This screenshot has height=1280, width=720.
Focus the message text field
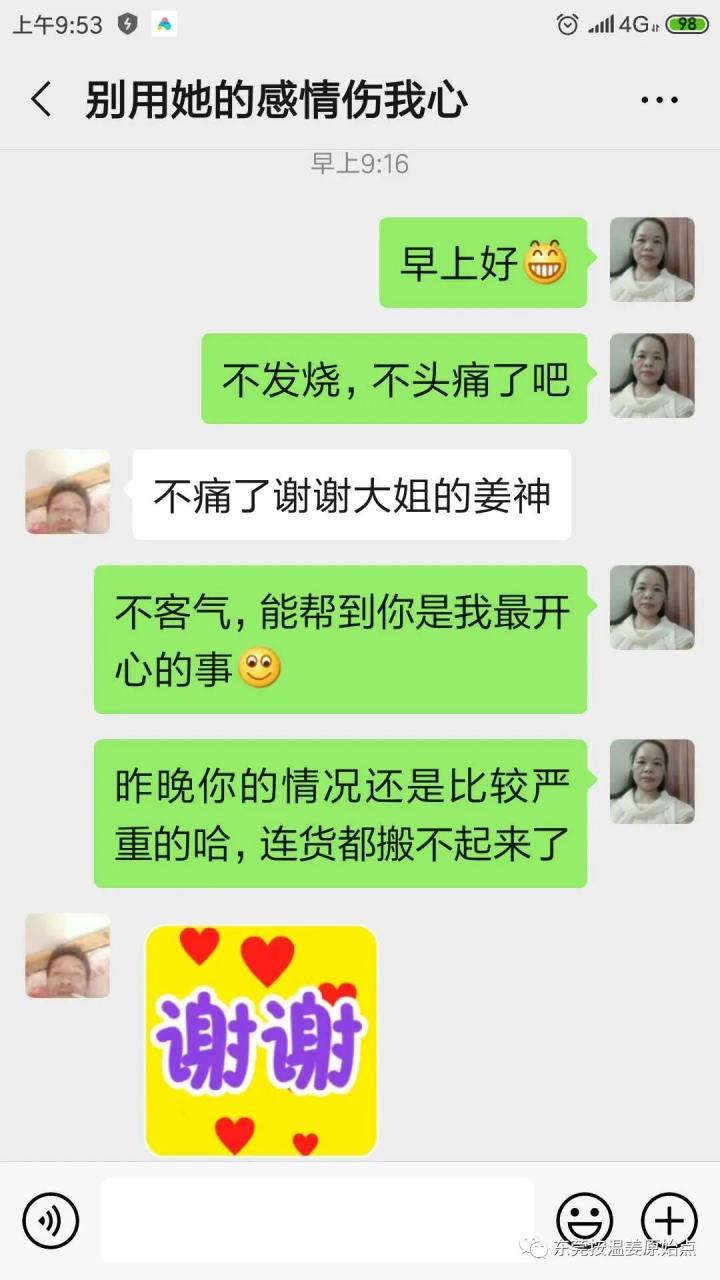click(x=317, y=1220)
